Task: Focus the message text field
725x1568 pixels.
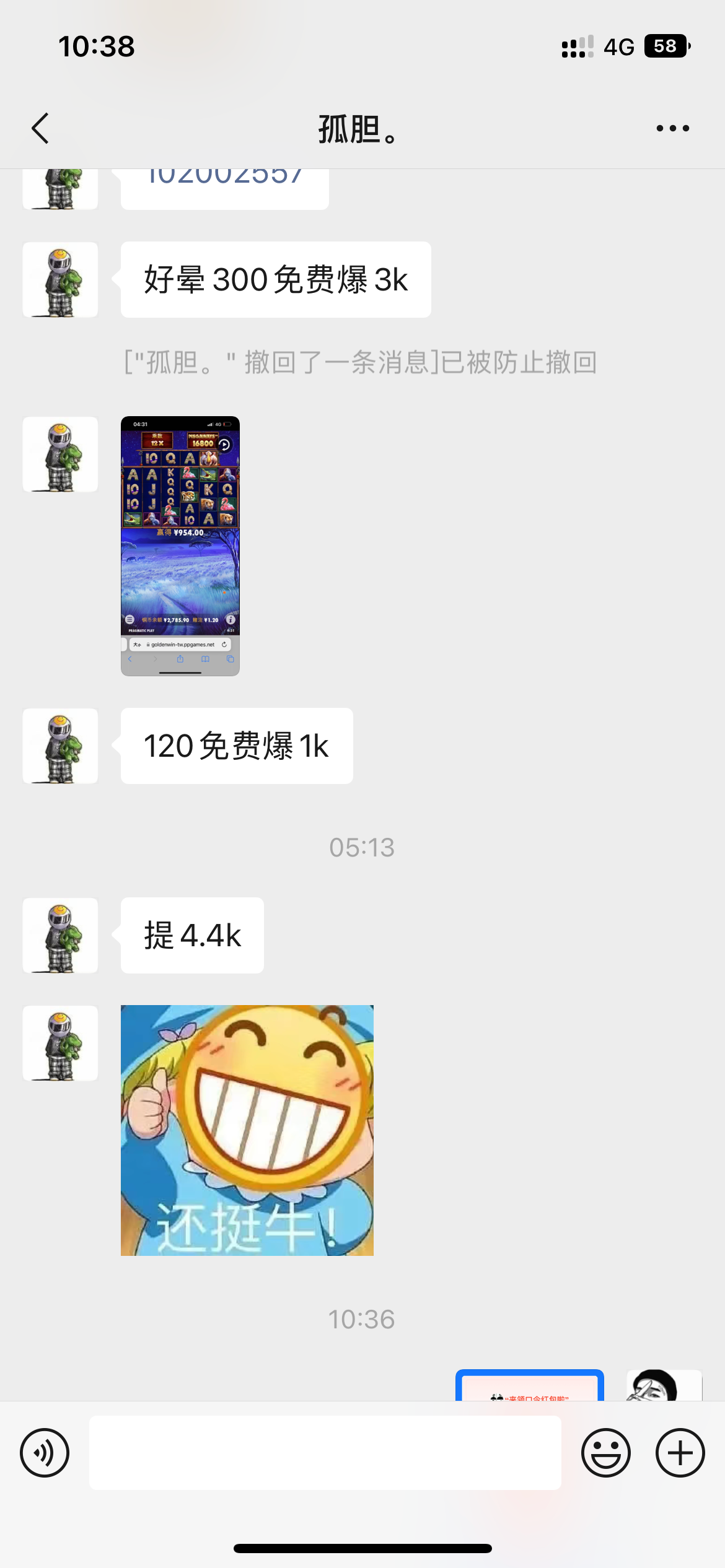Action: [x=325, y=1452]
